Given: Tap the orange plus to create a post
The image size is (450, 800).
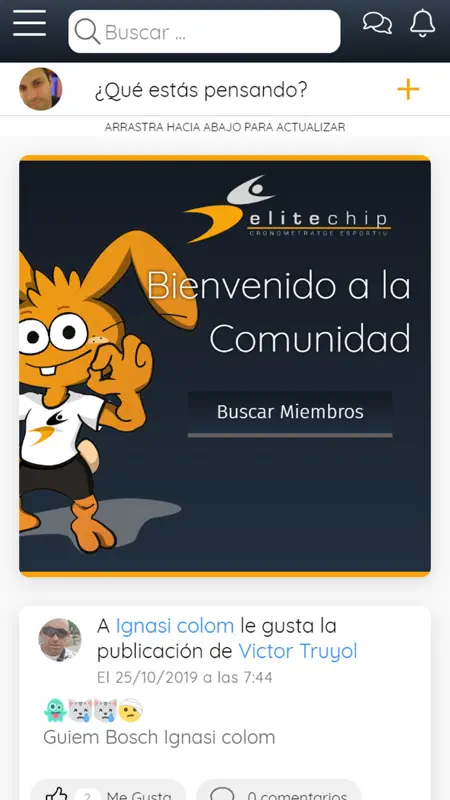Looking at the screenshot, I should tap(408, 90).
